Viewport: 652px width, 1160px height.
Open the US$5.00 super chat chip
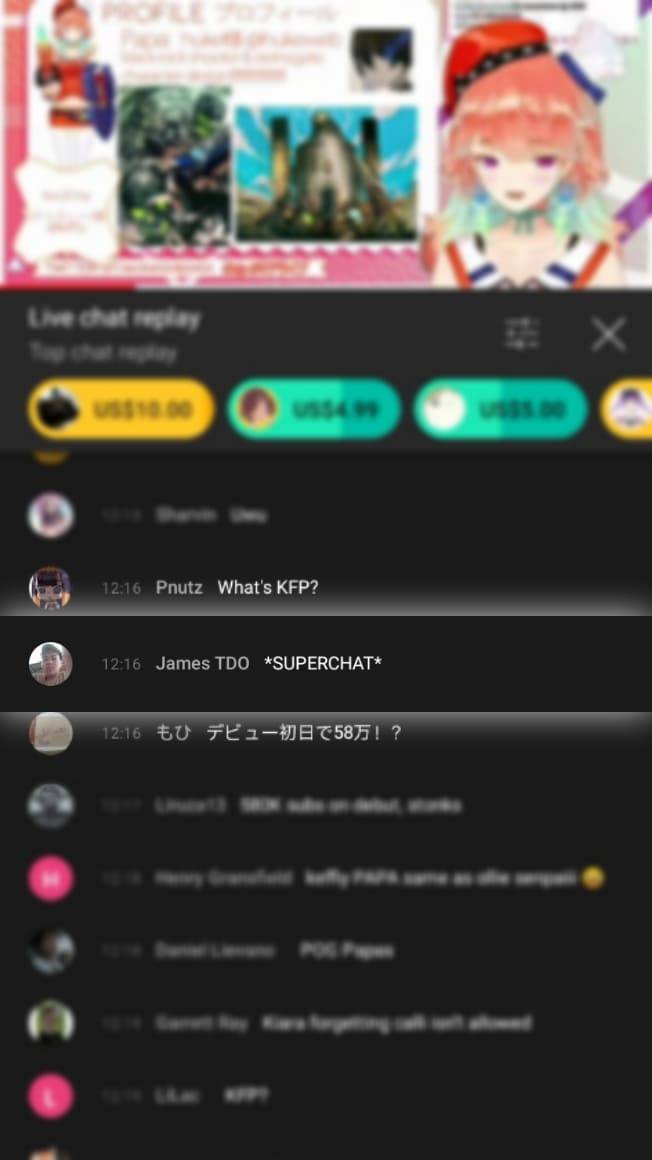(500, 409)
